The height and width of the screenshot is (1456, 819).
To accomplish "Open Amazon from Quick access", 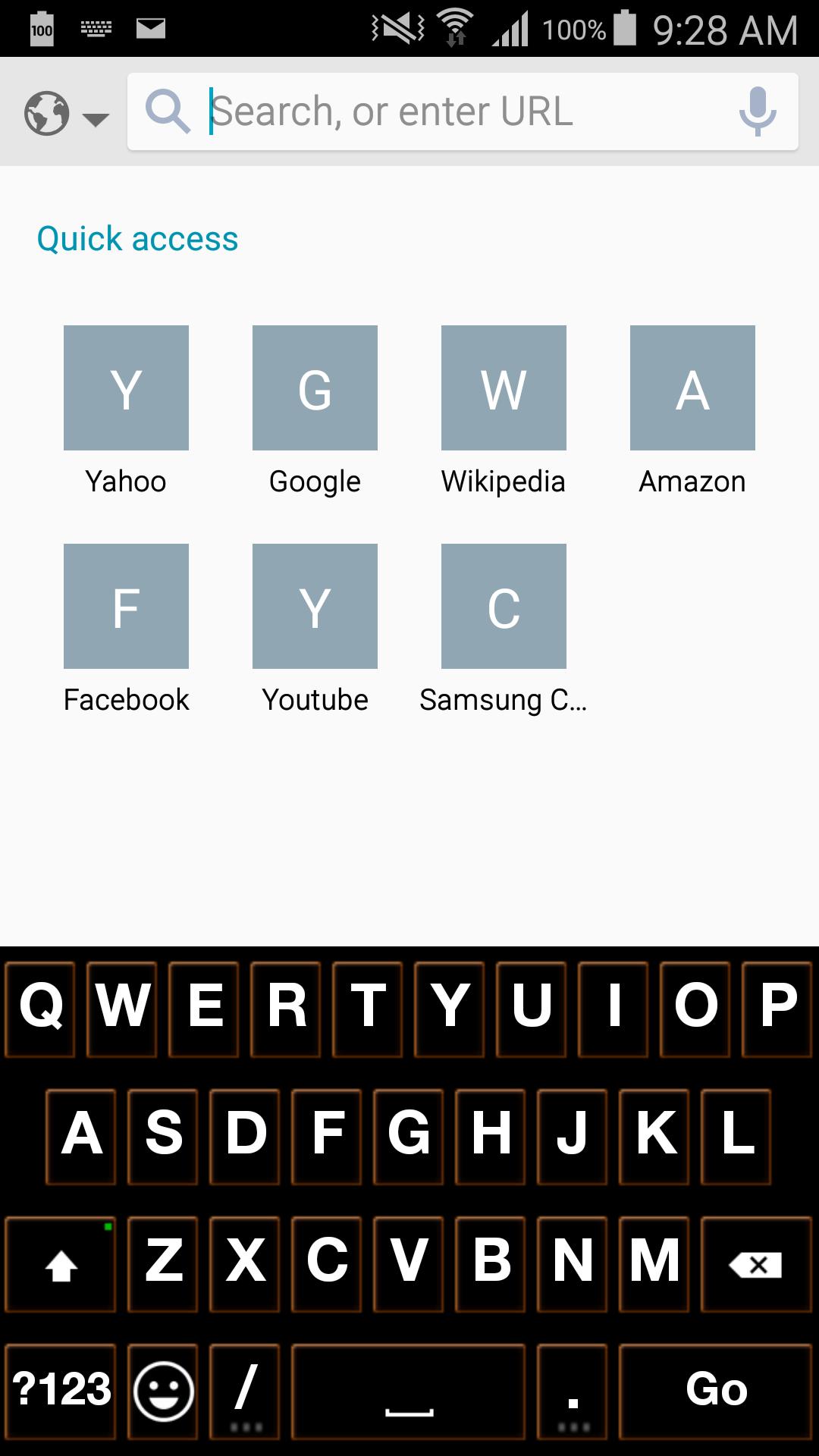I will pyautogui.click(x=692, y=388).
